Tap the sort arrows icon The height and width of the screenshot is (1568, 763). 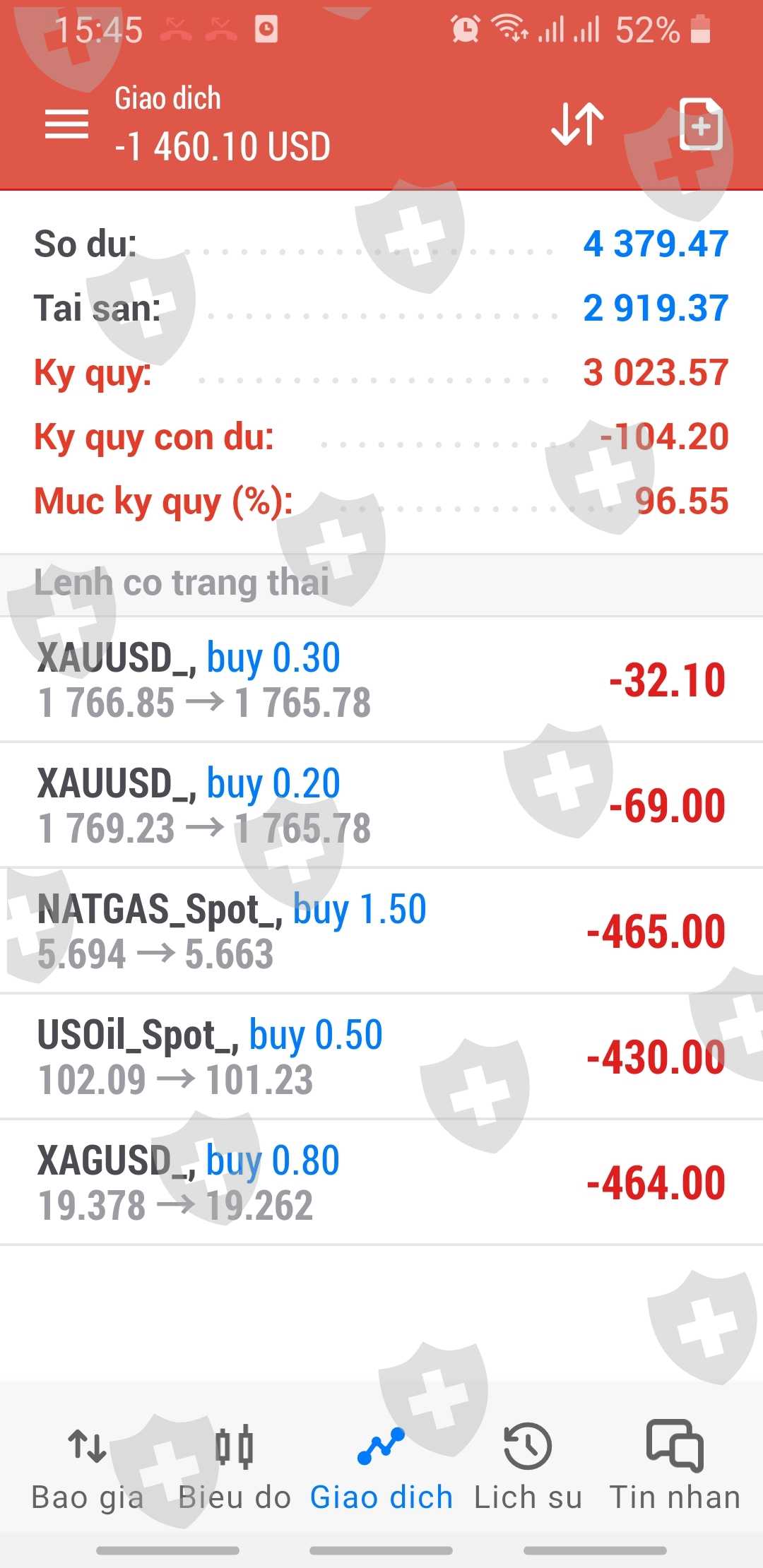(x=578, y=124)
